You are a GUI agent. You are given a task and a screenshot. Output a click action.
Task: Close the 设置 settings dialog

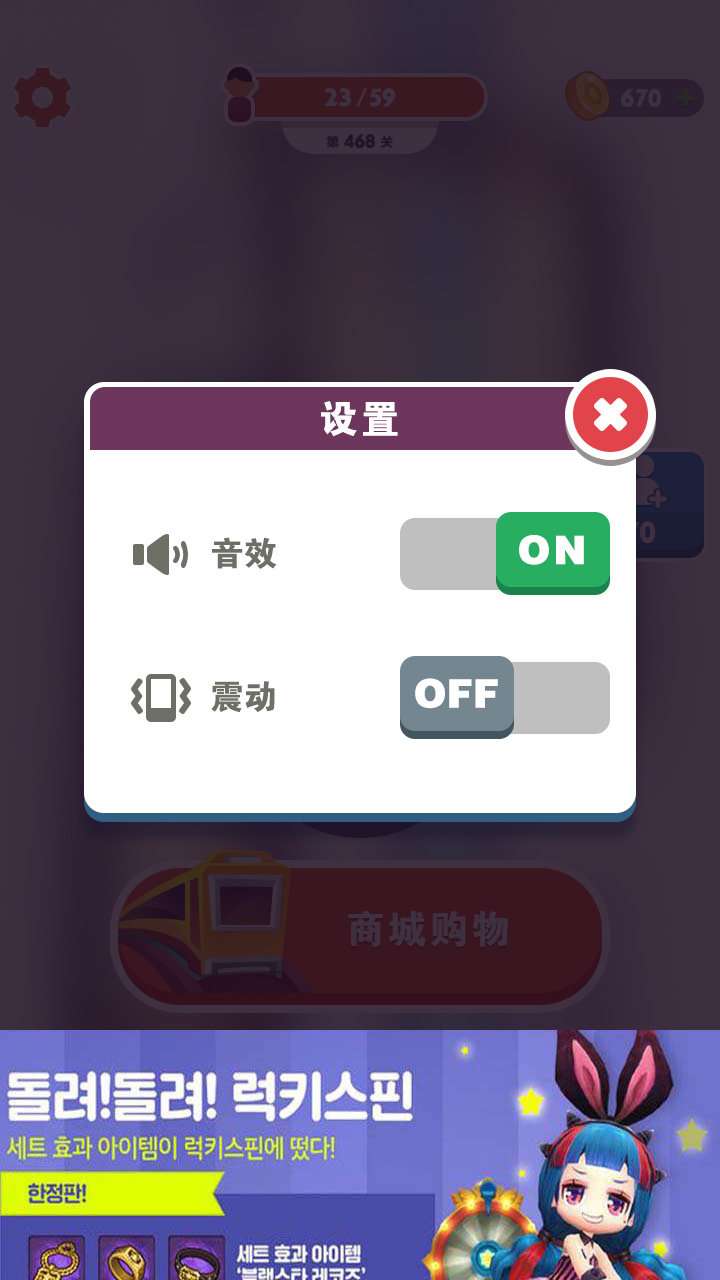click(x=610, y=415)
